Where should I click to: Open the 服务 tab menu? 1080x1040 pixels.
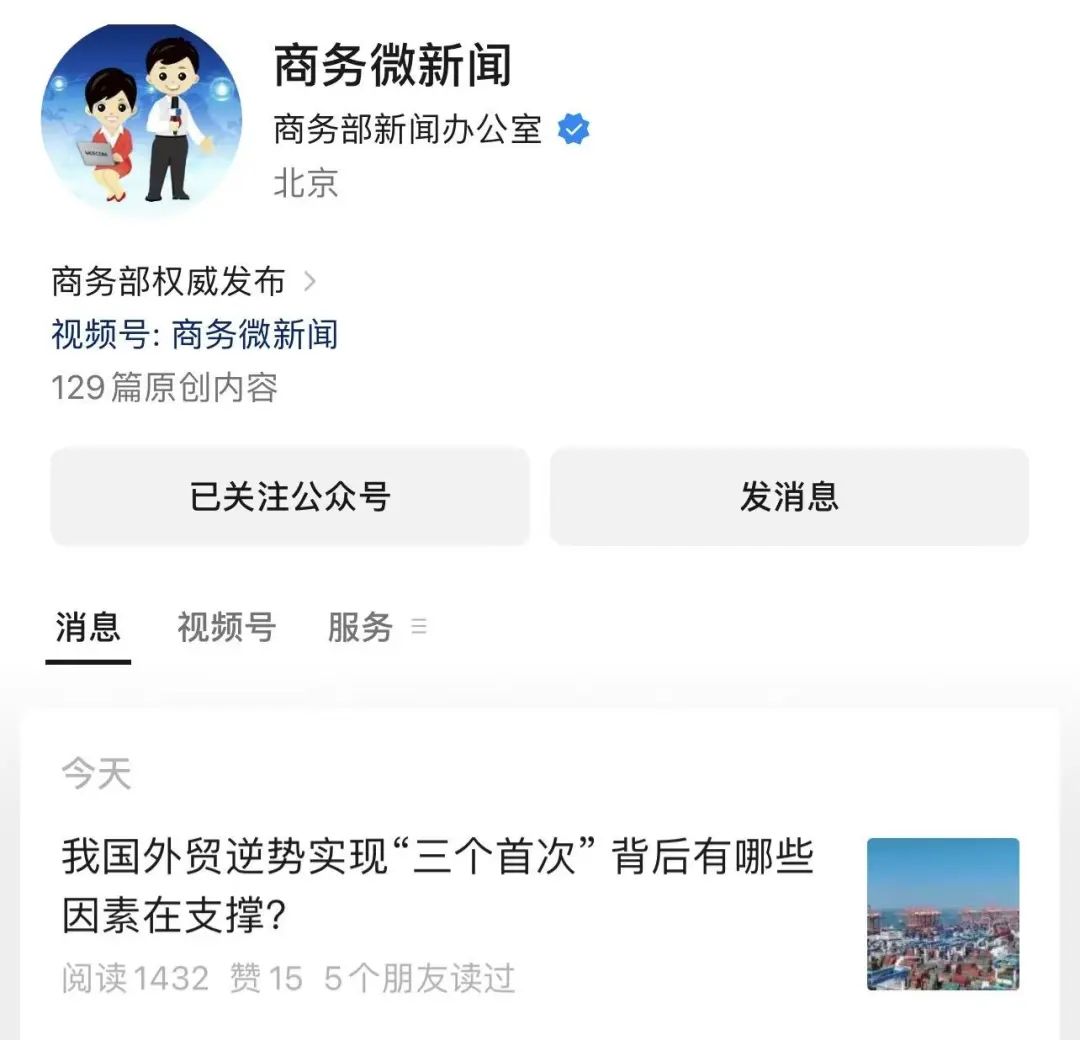[376, 628]
